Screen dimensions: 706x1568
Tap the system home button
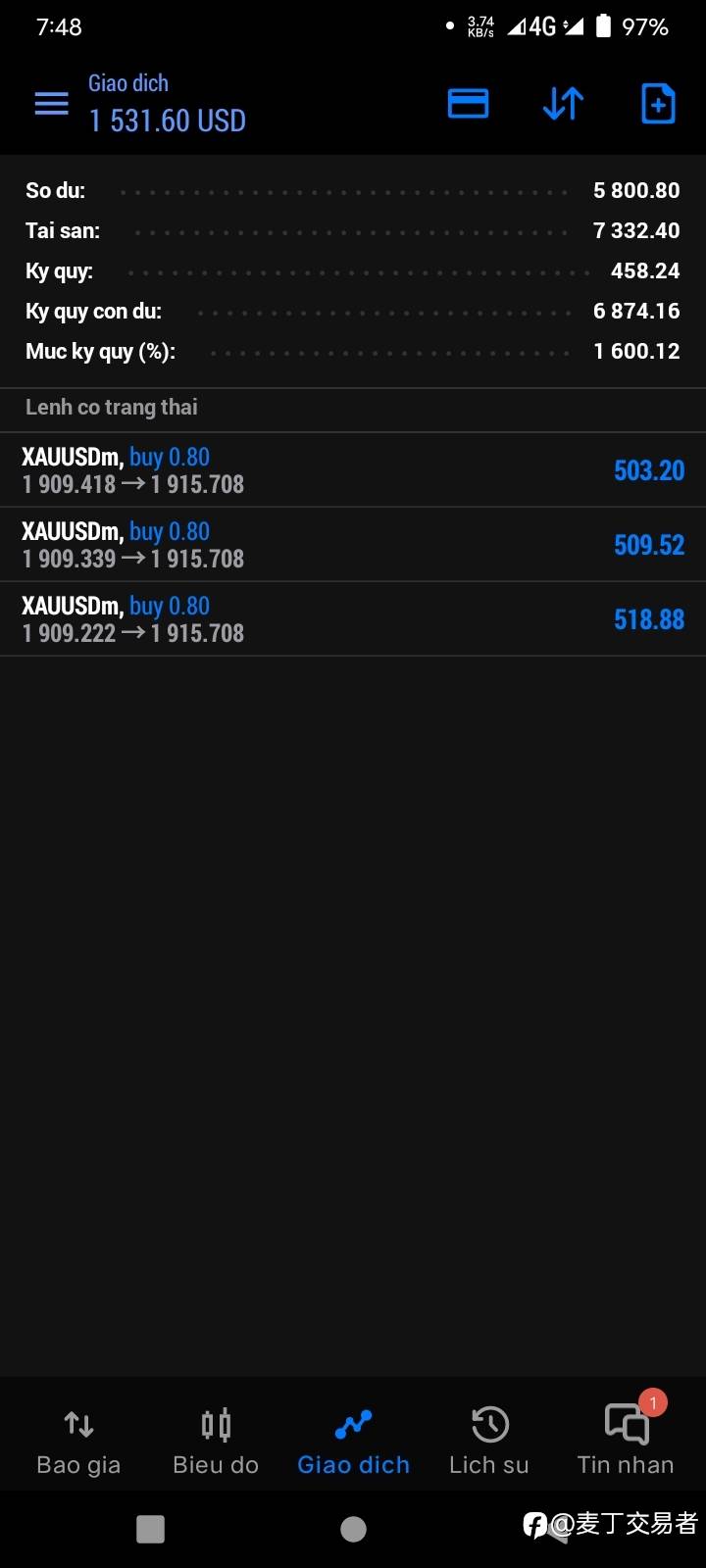(x=353, y=1529)
